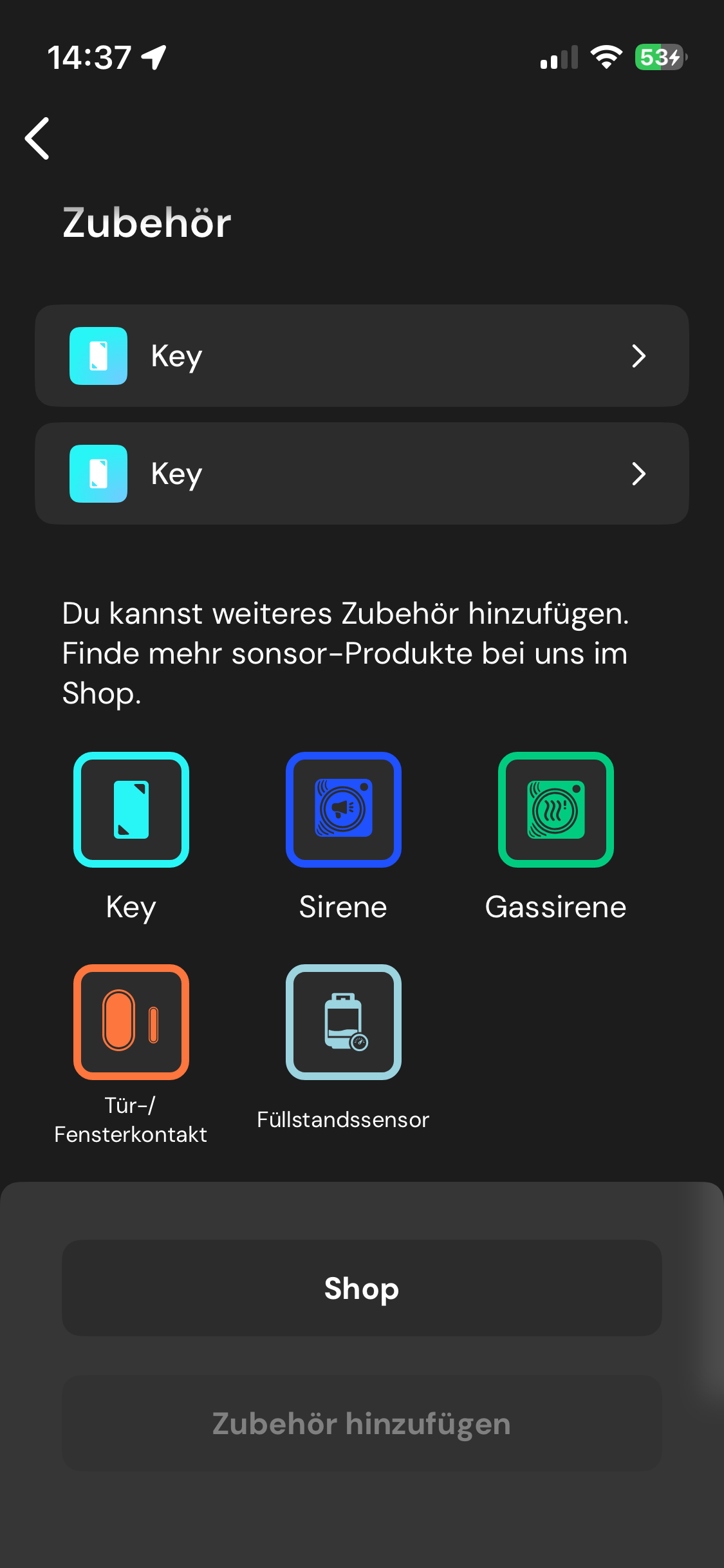The image size is (724, 1568).
Task: Tap the Key icon in the first list entry
Action: coord(98,356)
